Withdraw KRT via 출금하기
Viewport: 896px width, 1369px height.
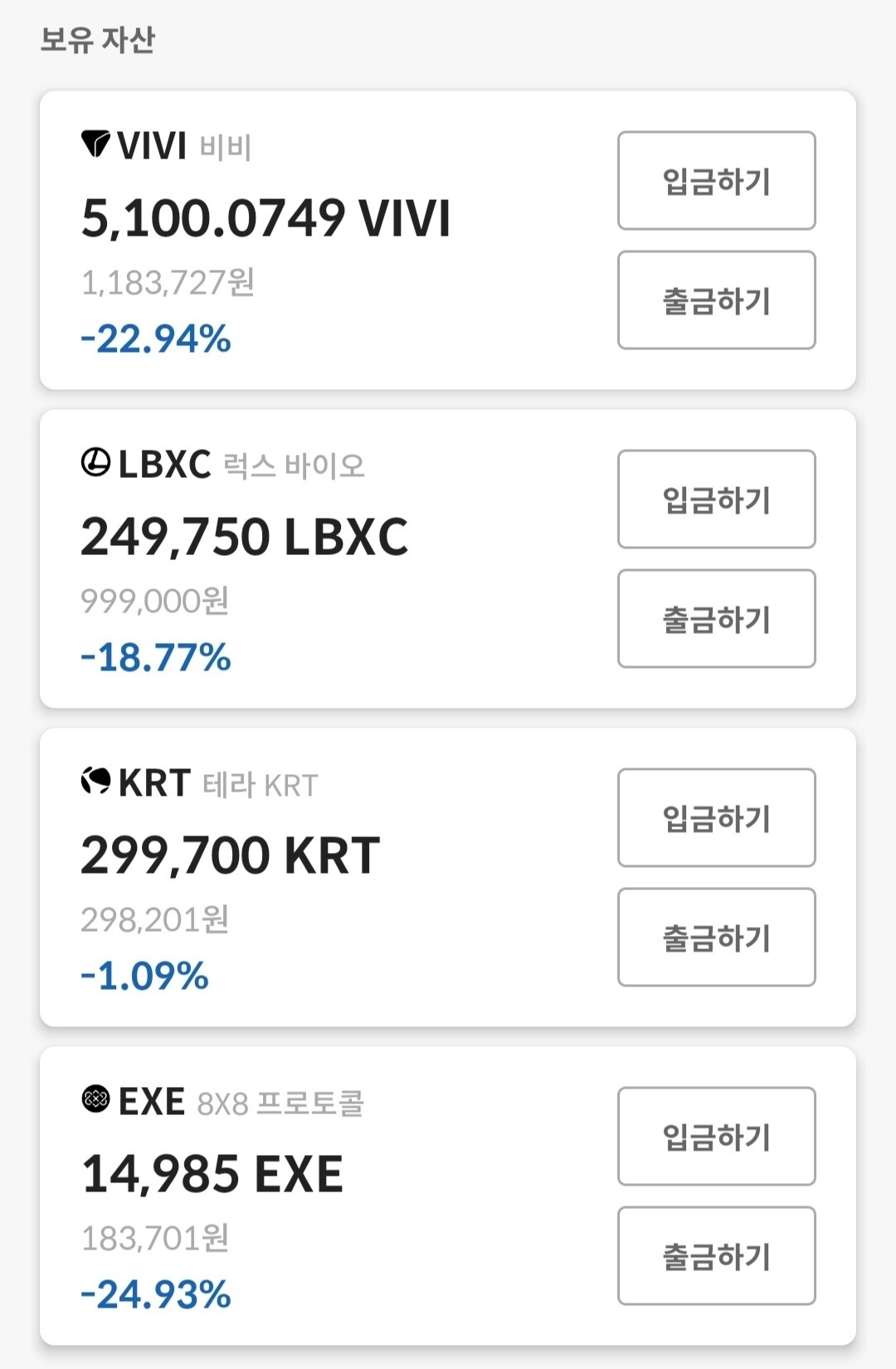coord(716,938)
